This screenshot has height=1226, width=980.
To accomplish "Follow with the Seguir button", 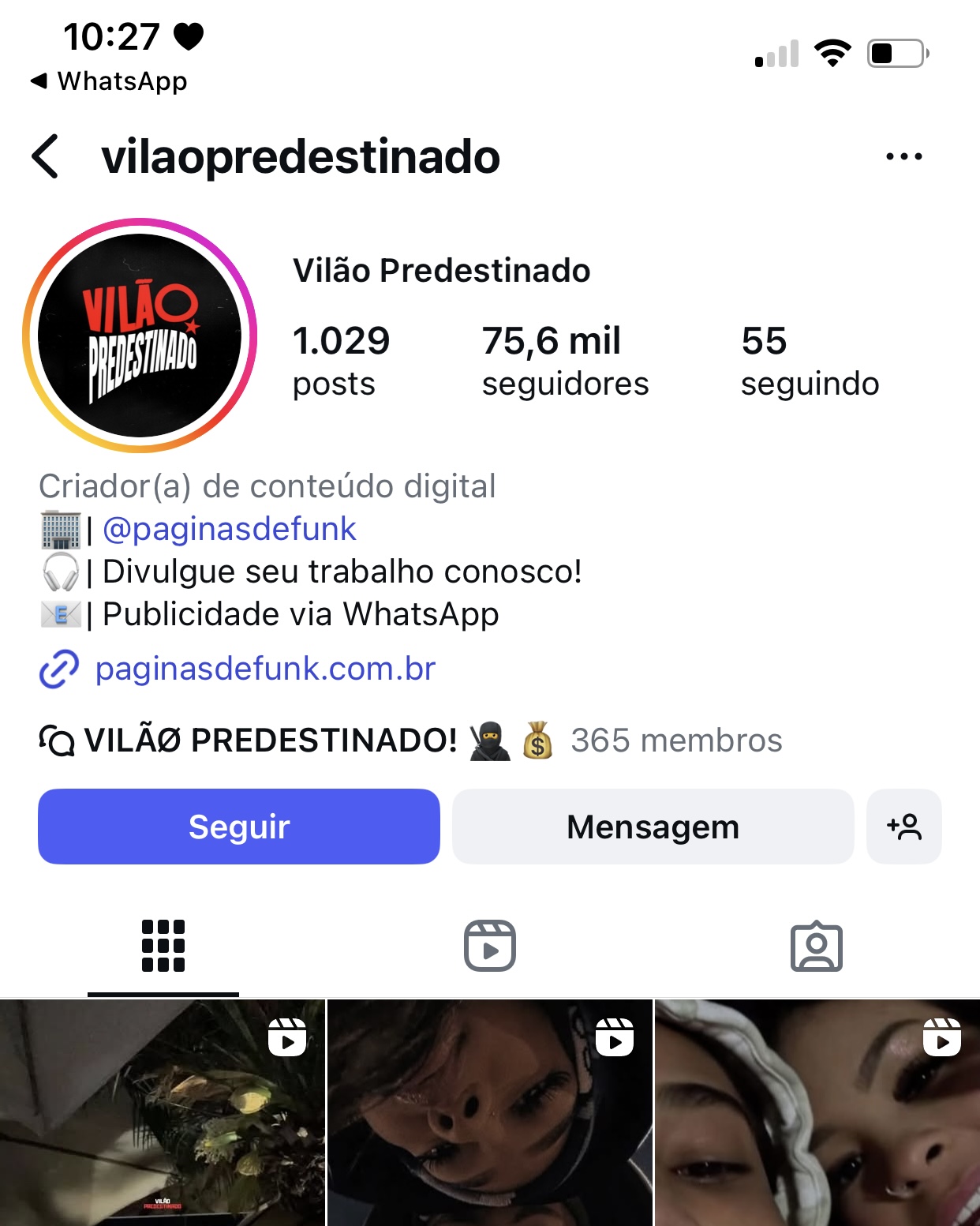I will (239, 827).
